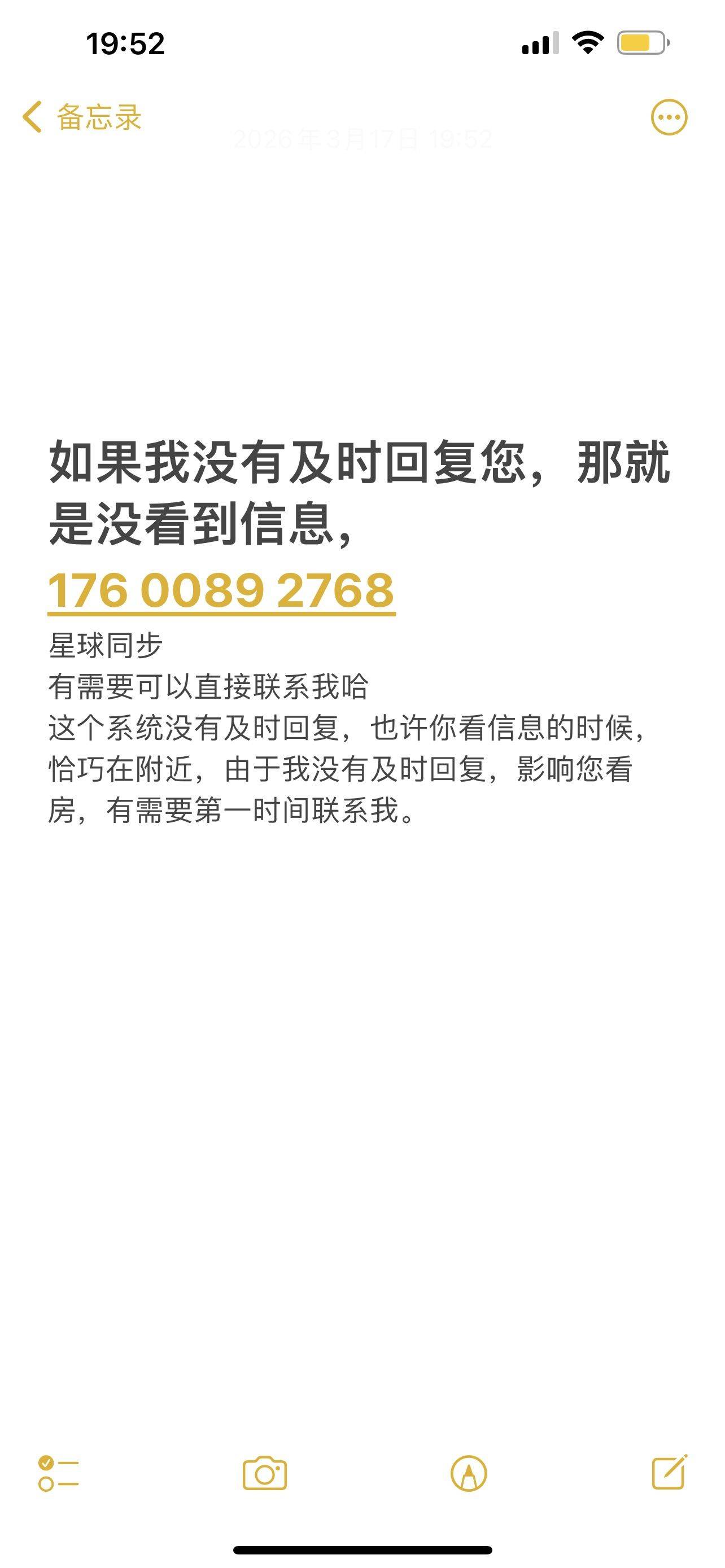Compose a new note

(x=669, y=1472)
